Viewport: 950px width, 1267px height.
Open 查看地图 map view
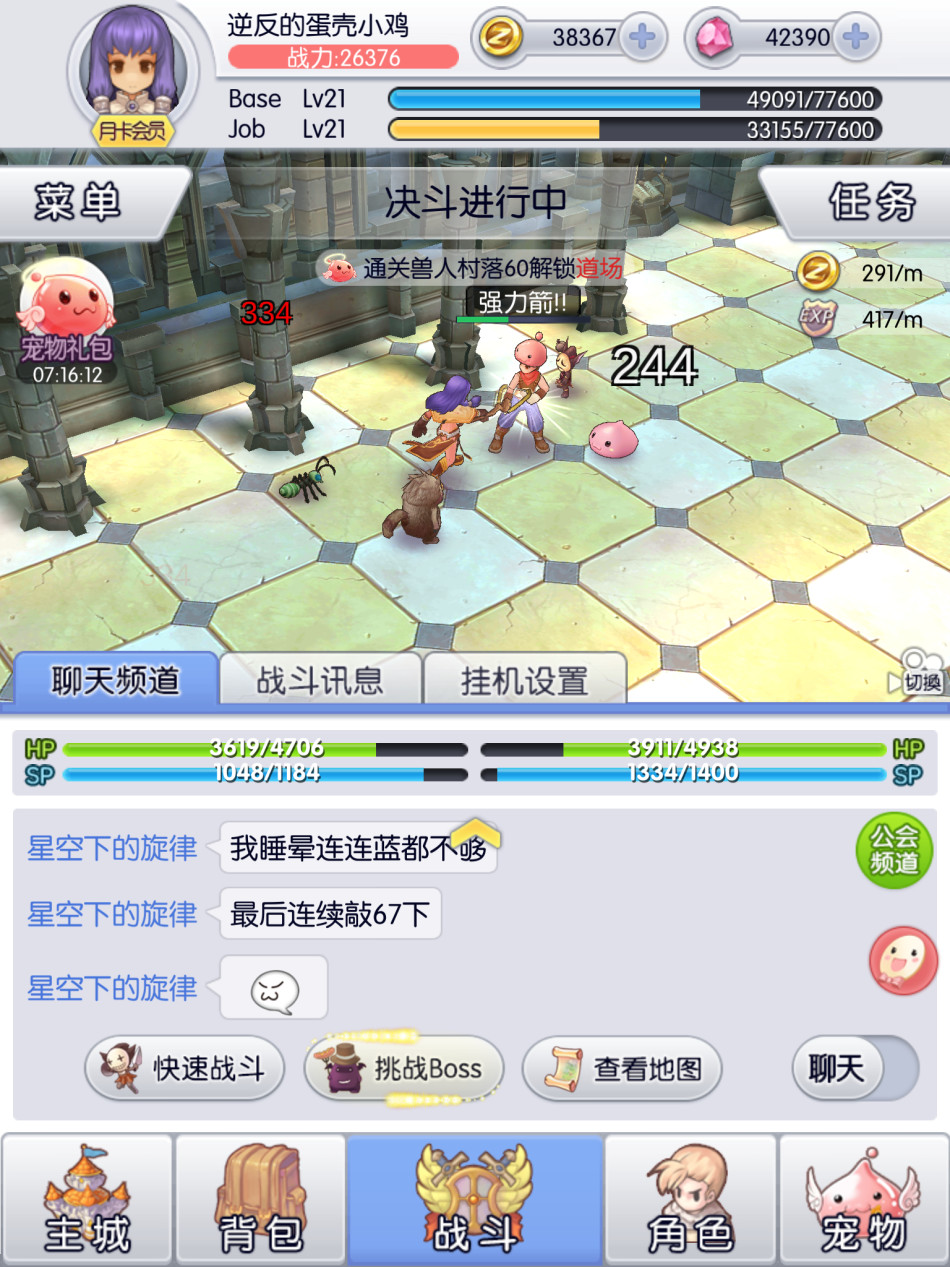click(622, 1069)
